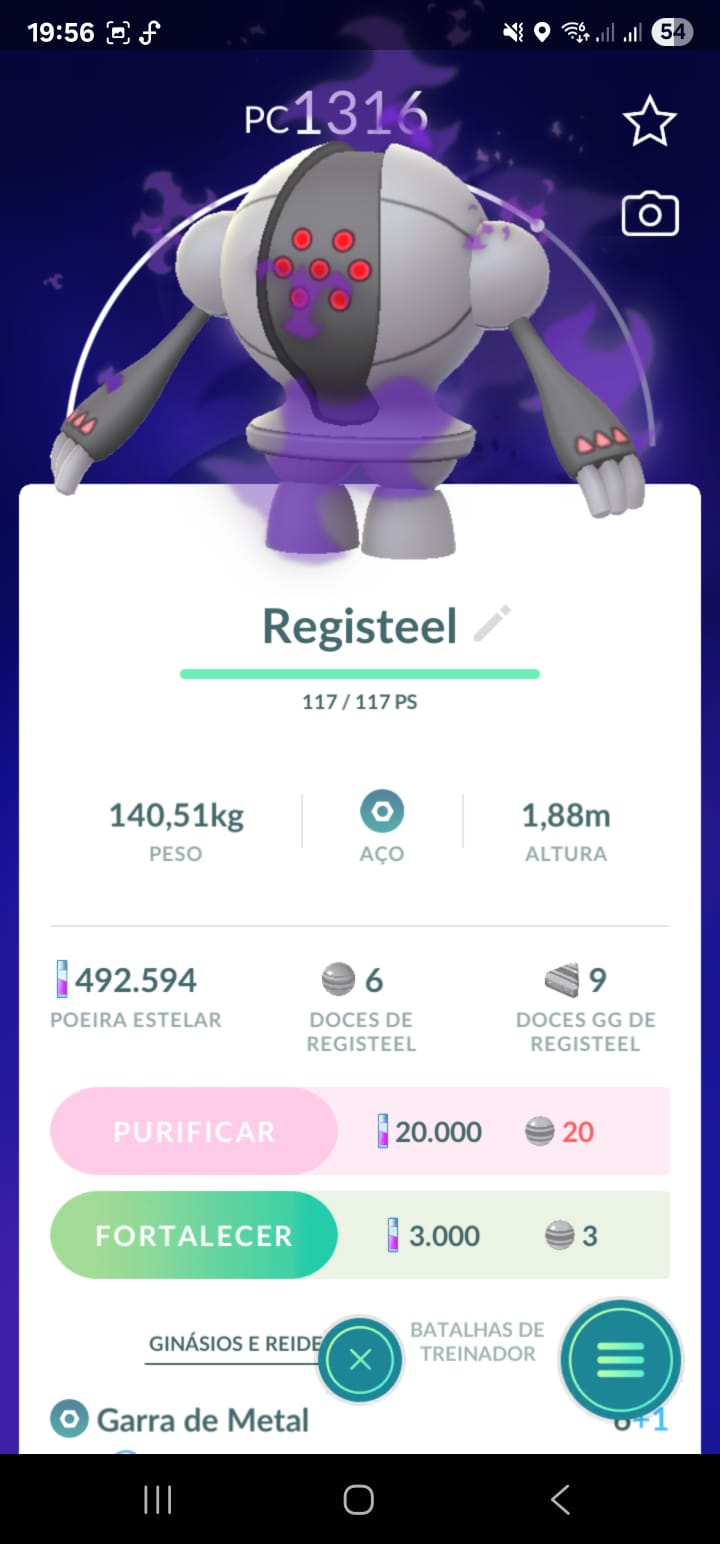Screen dimensions: 720x1544
Task: Open recent apps from the navigation bar
Action: (x=157, y=1499)
